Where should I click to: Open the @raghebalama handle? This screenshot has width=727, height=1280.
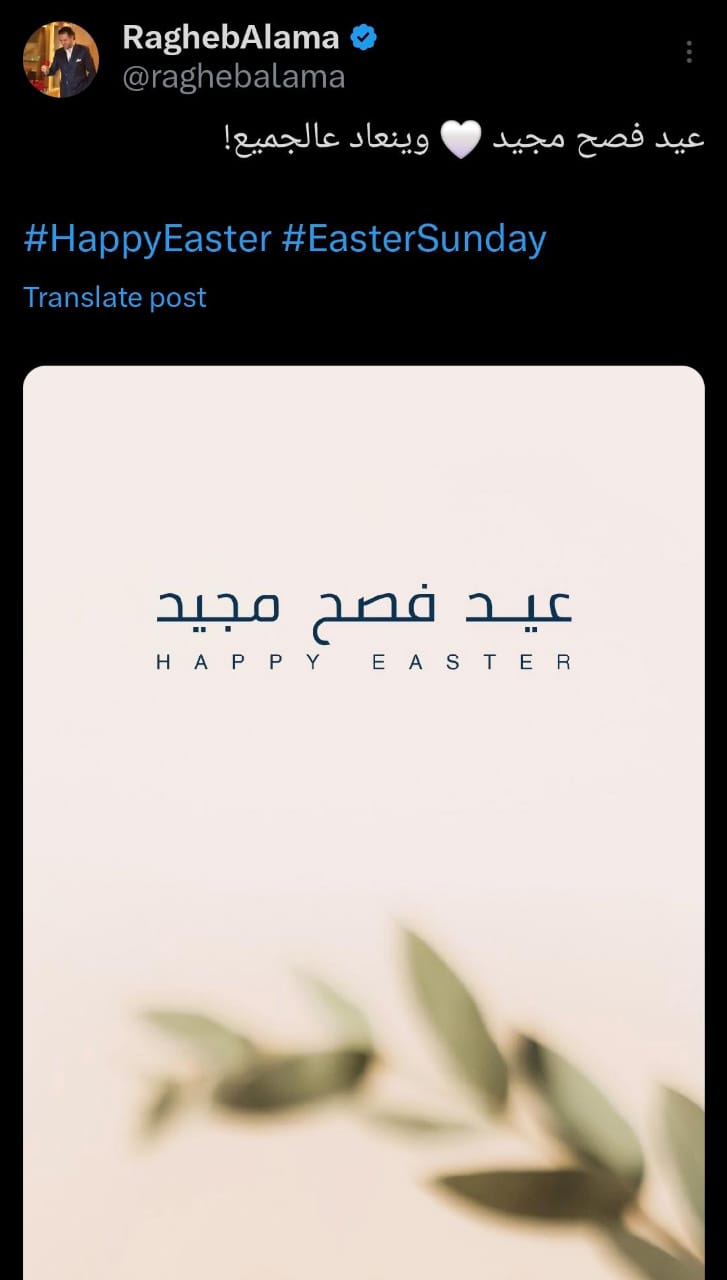point(233,78)
